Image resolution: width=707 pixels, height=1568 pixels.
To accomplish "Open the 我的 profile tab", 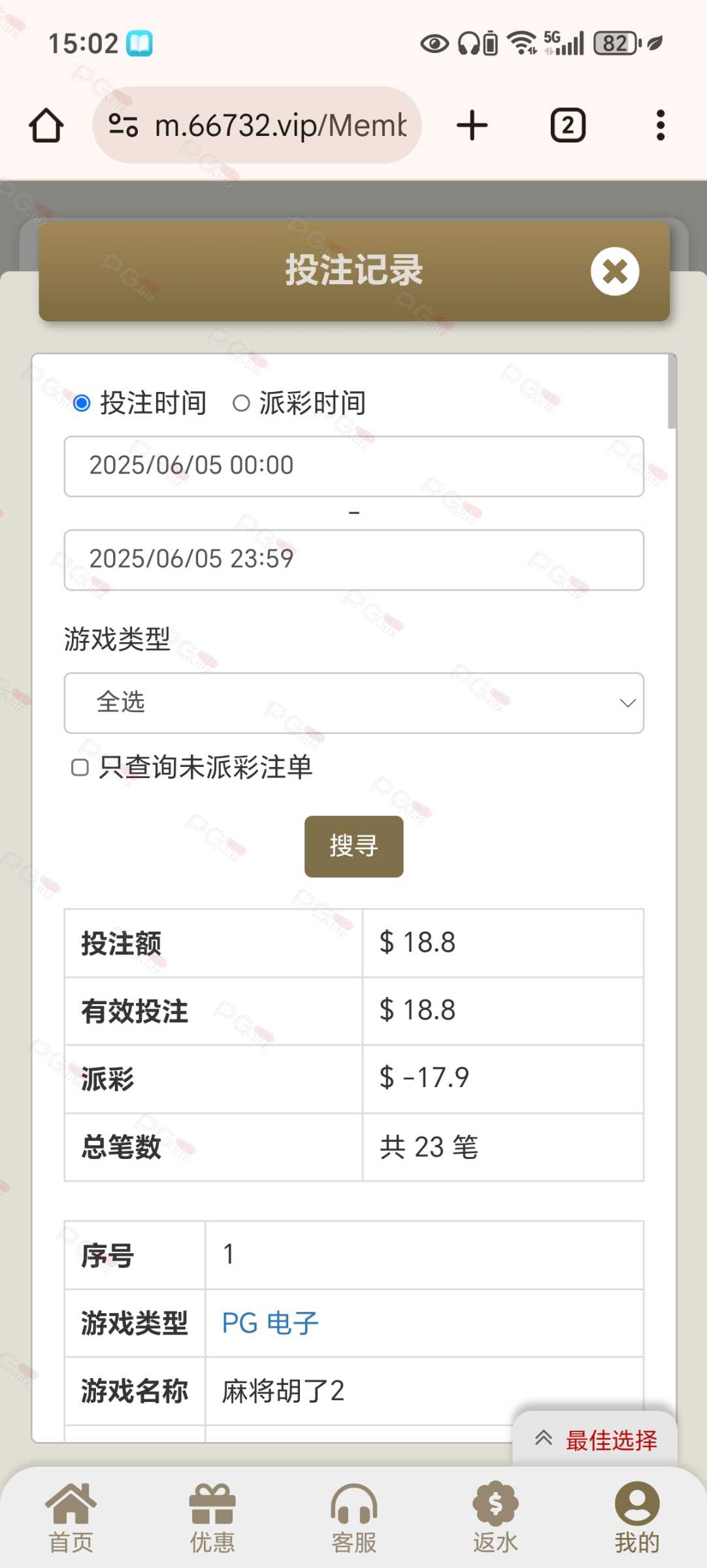I will pyautogui.click(x=636, y=1518).
